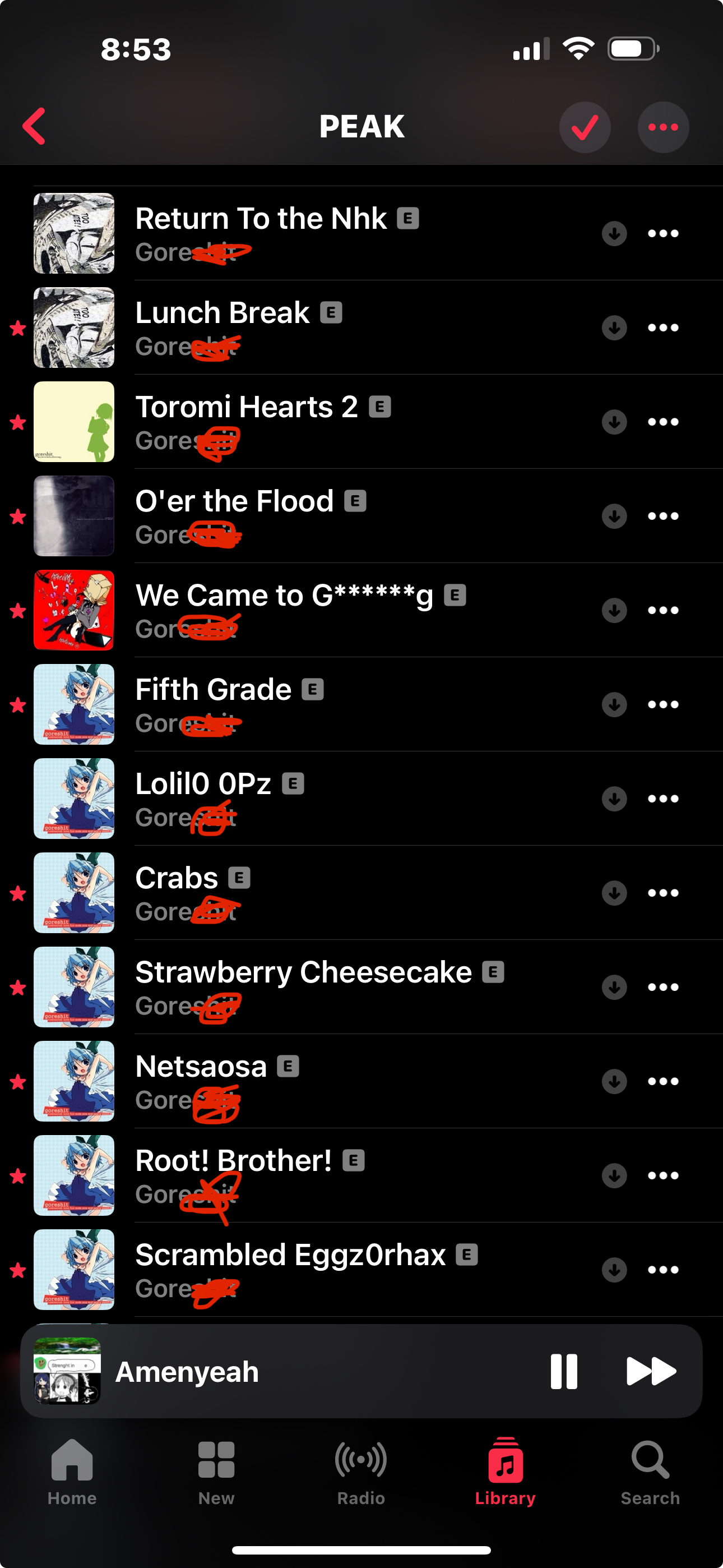Screen dimensions: 723x1568
Task: Open the Search tab
Action: (x=650, y=1470)
